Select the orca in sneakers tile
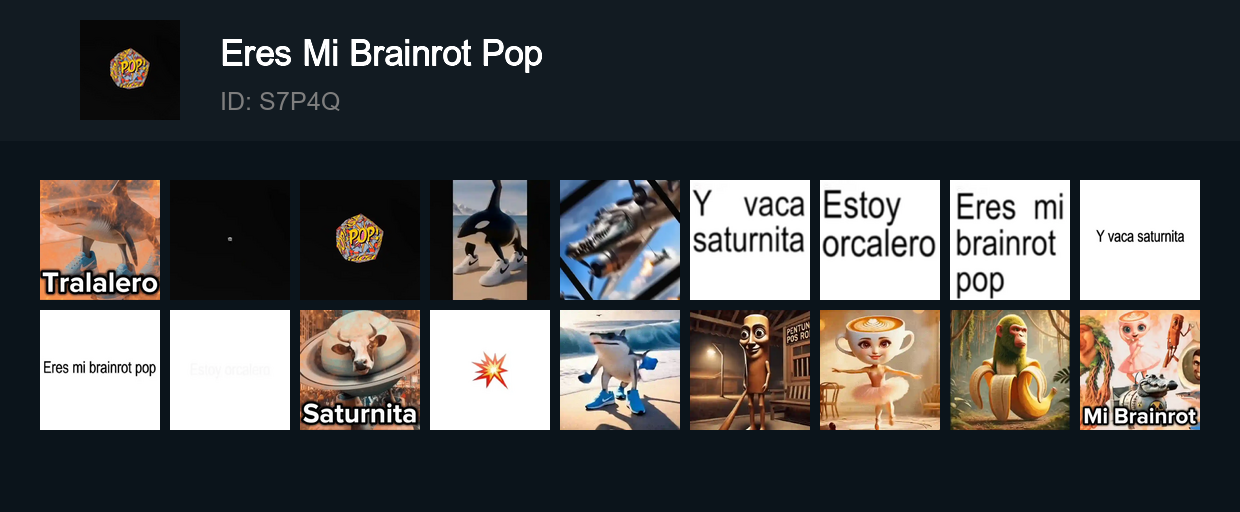Image resolution: width=1240 pixels, height=512 pixels. click(x=490, y=240)
